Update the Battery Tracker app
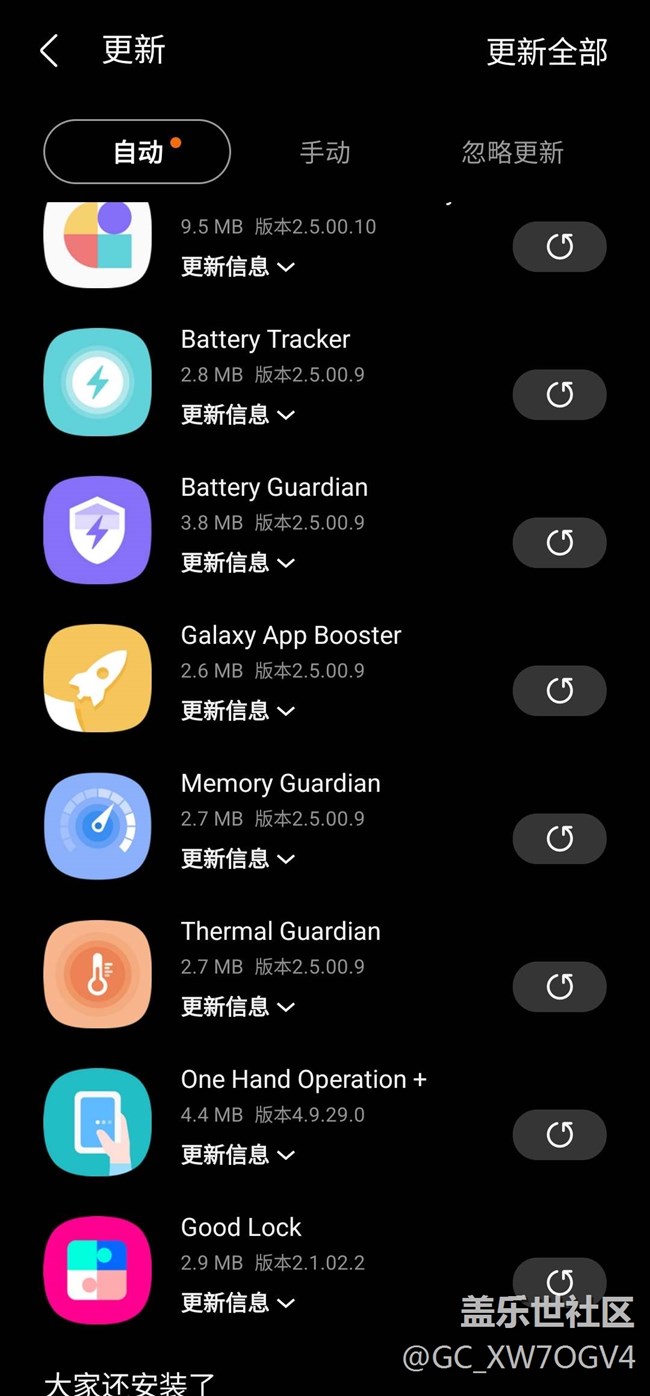The height and width of the screenshot is (1396, 650). point(559,395)
